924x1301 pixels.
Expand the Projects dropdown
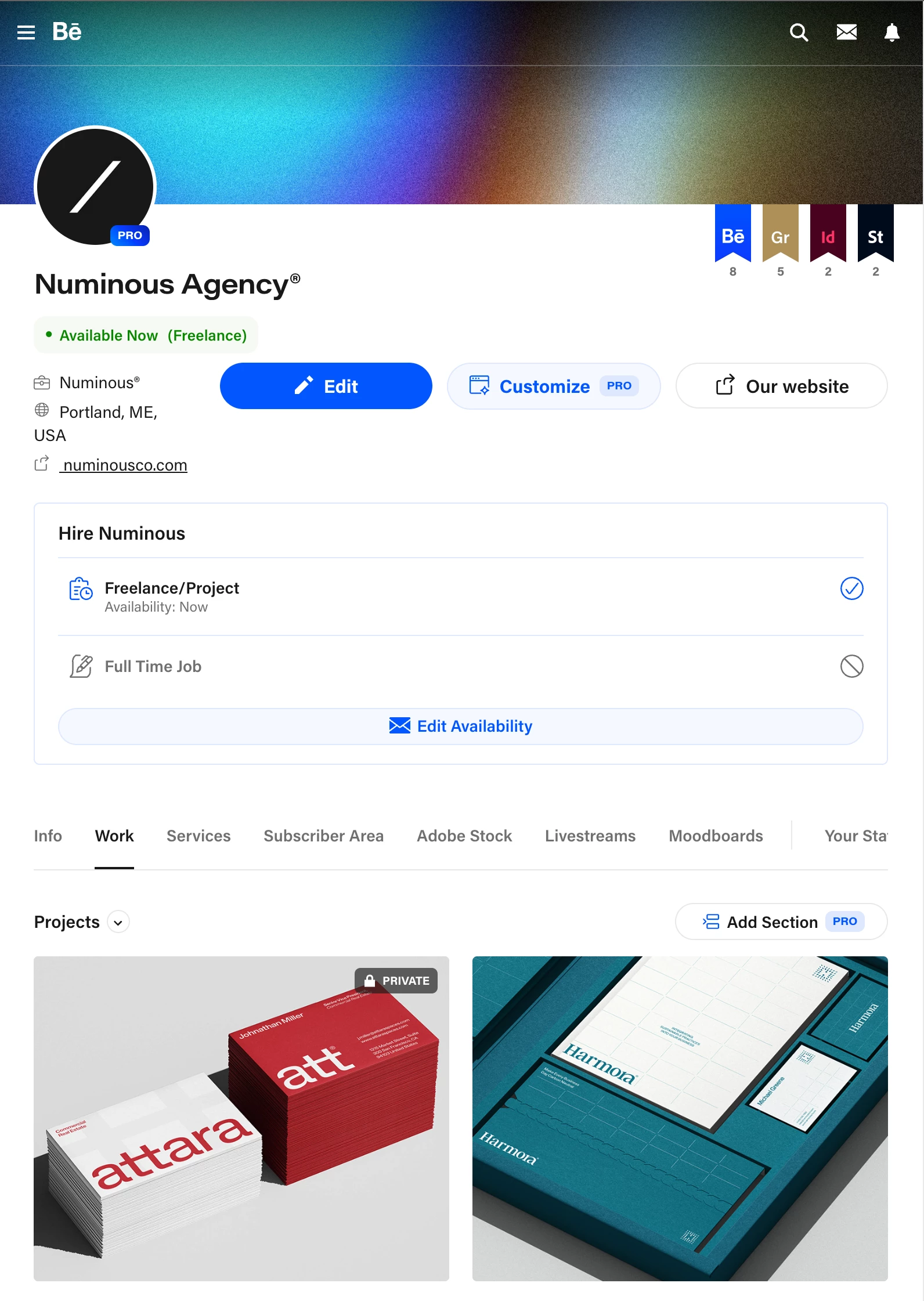click(x=118, y=922)
